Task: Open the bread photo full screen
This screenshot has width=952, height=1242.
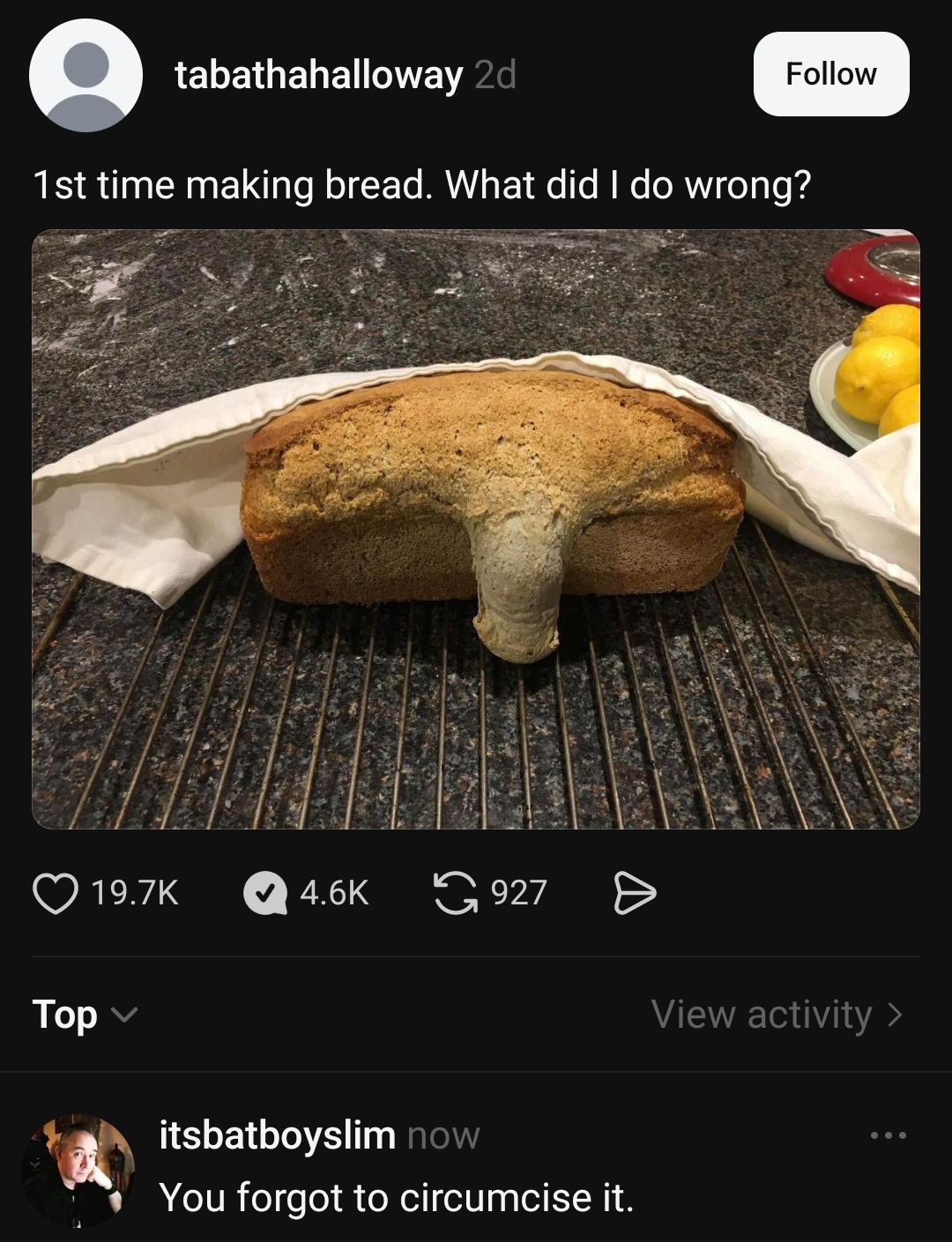Action: click(476, 529)
